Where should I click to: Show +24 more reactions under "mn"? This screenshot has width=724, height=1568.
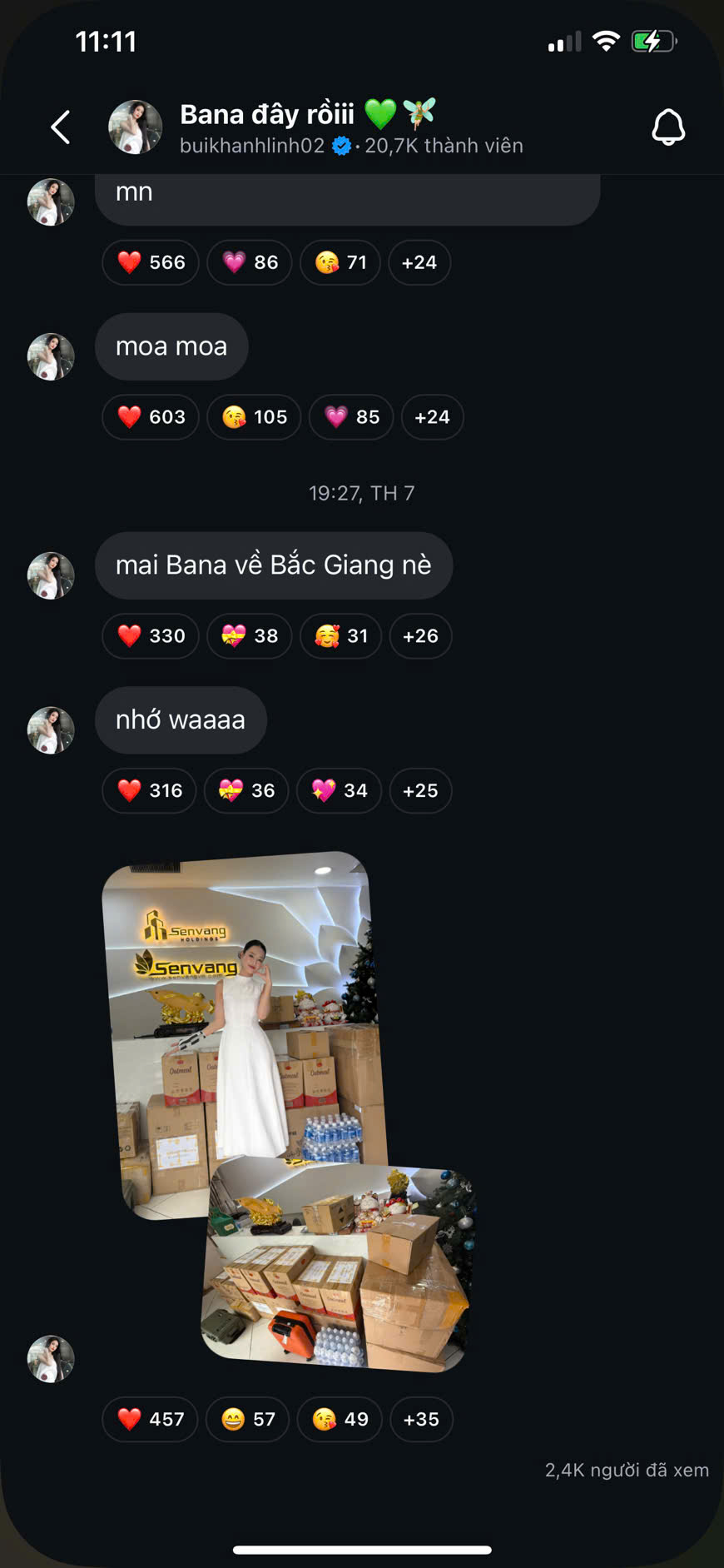coord(419,262)
